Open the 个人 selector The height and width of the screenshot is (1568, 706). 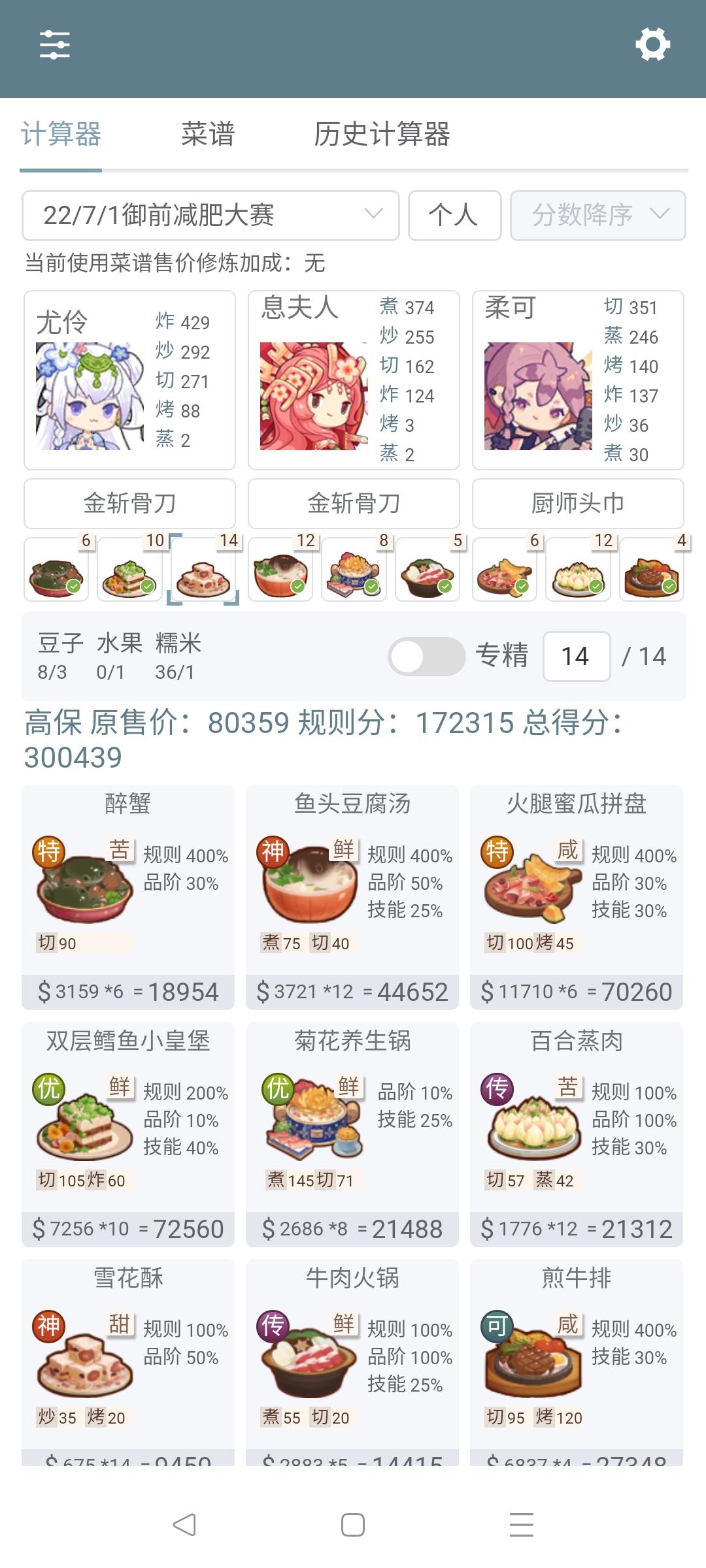tap(454, 216)
